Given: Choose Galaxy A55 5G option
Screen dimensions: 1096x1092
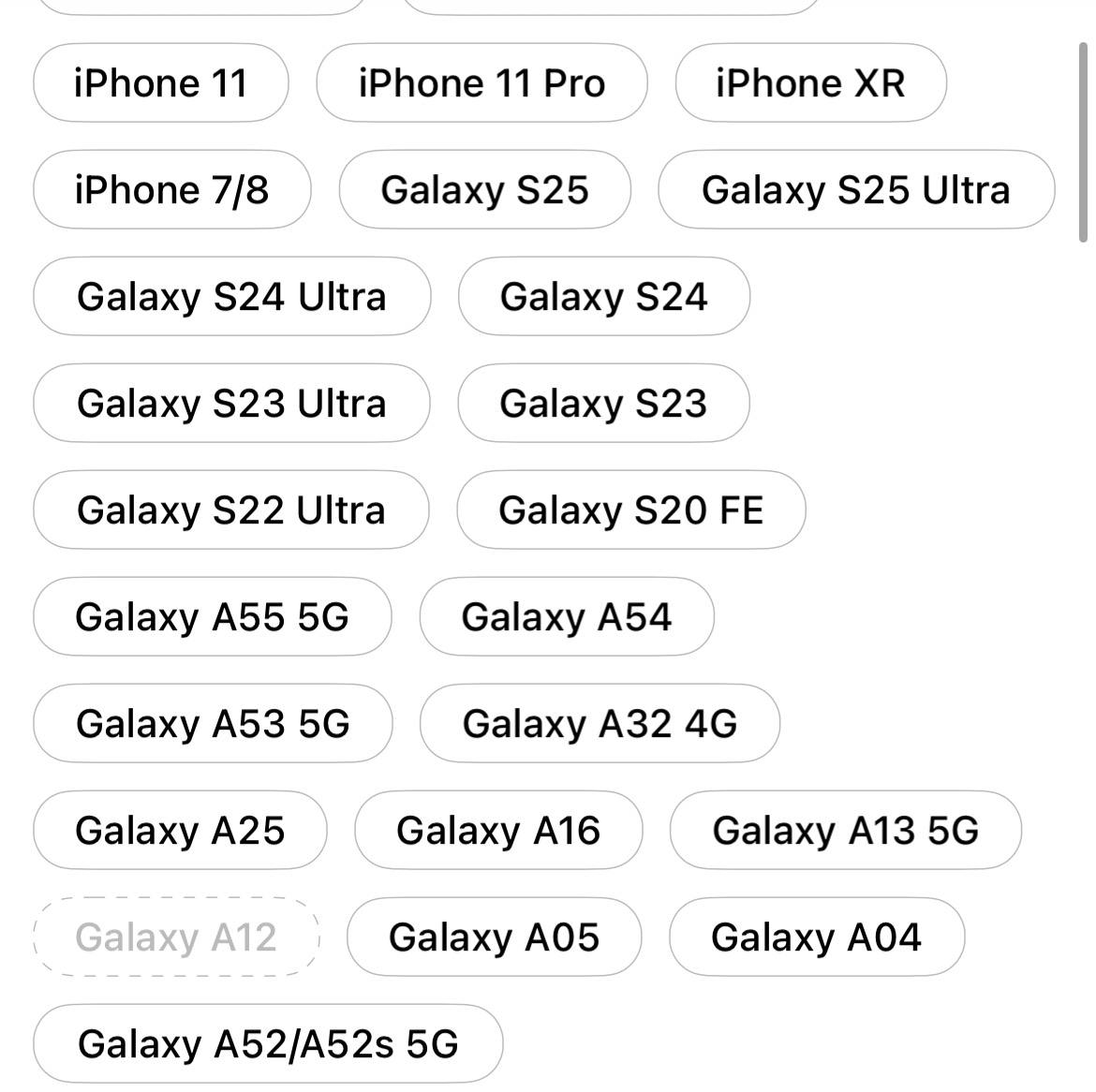Looking at the screenshot, I should 212,617.
